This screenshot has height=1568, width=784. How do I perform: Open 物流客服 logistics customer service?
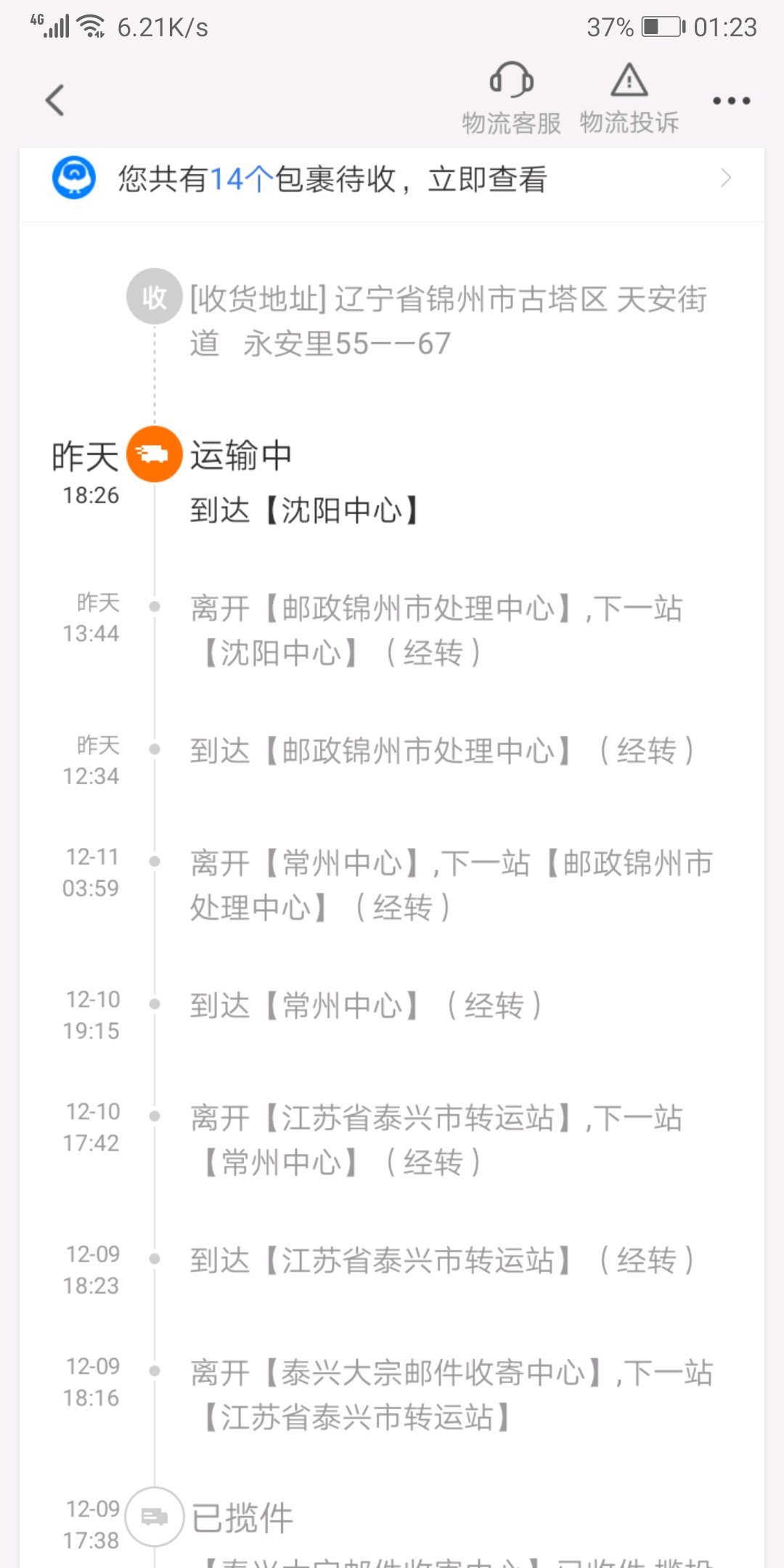coord(512,99)
